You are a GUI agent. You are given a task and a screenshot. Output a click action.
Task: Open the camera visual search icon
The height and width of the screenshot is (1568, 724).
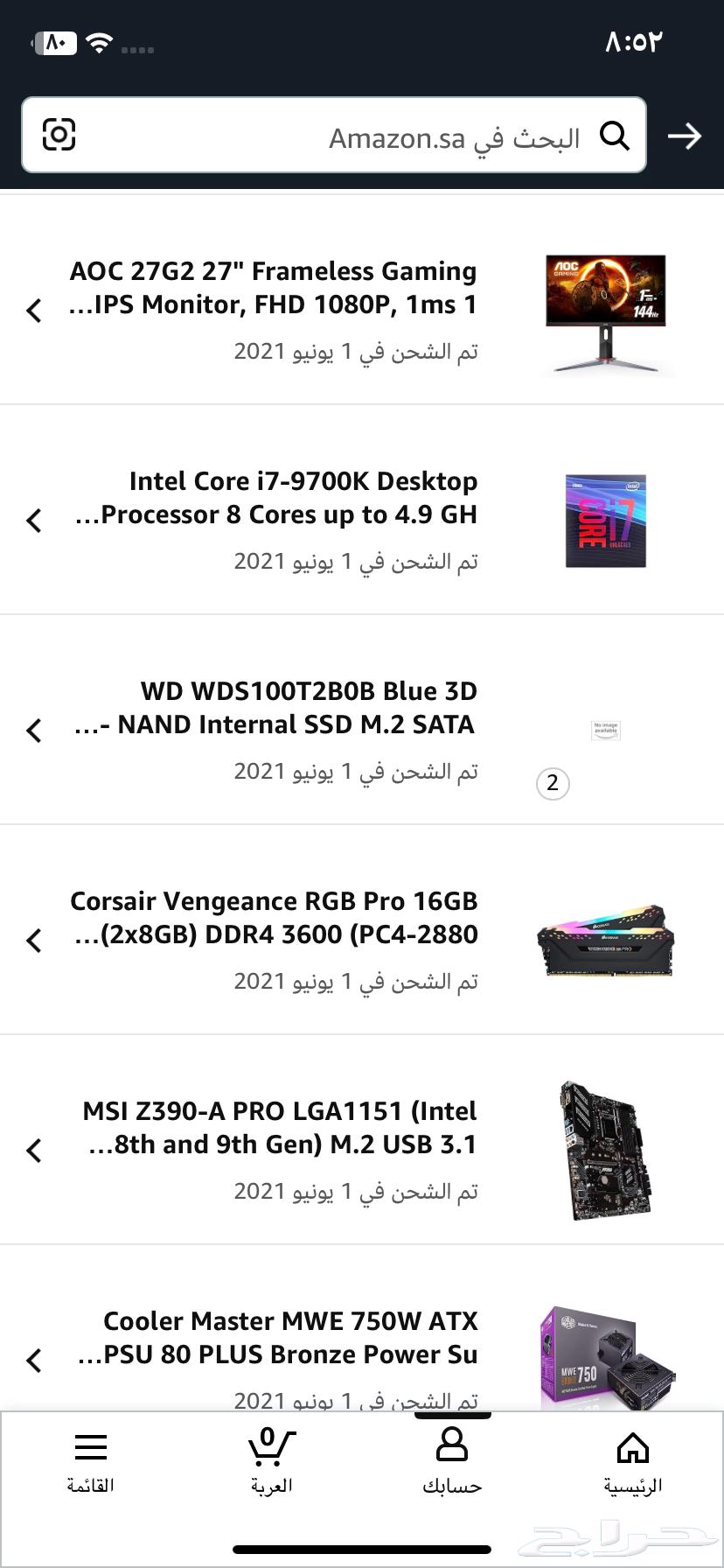click(x=58, y=136)
